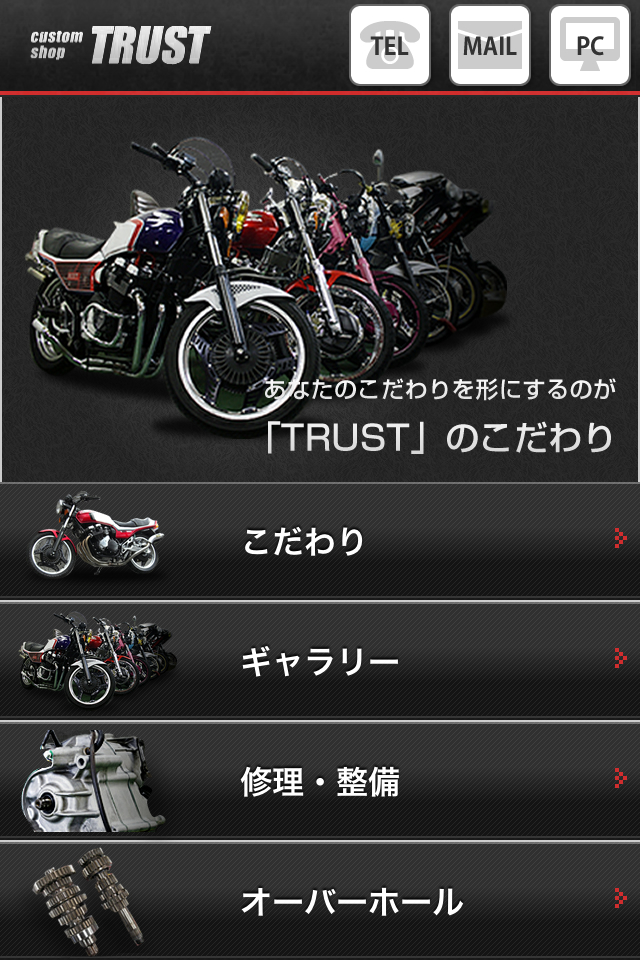Tap the TEL call button
Screen dimensions: 640x960
(390, 46)
